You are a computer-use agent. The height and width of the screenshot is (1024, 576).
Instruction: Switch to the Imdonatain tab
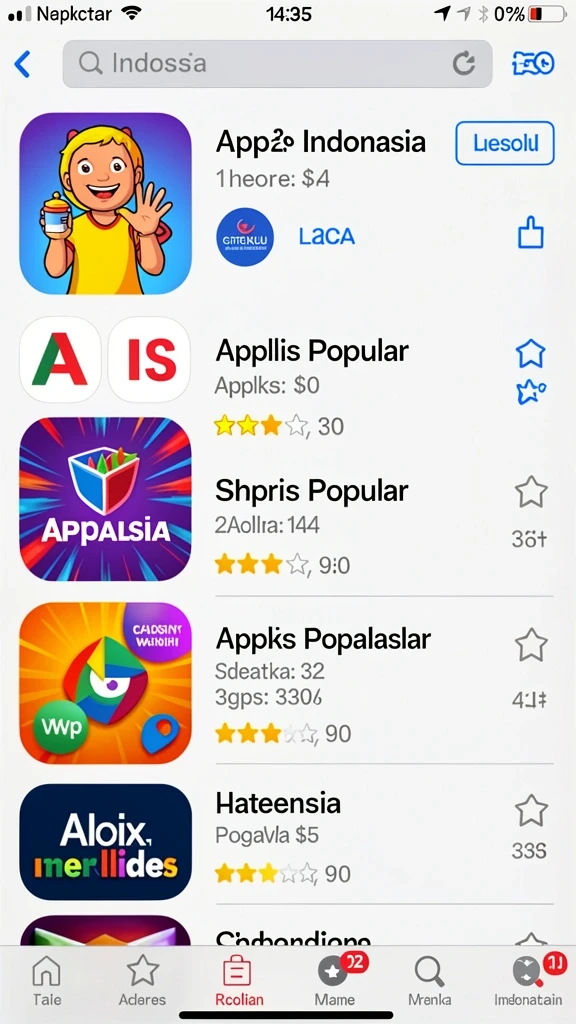[x=528, y=982]
